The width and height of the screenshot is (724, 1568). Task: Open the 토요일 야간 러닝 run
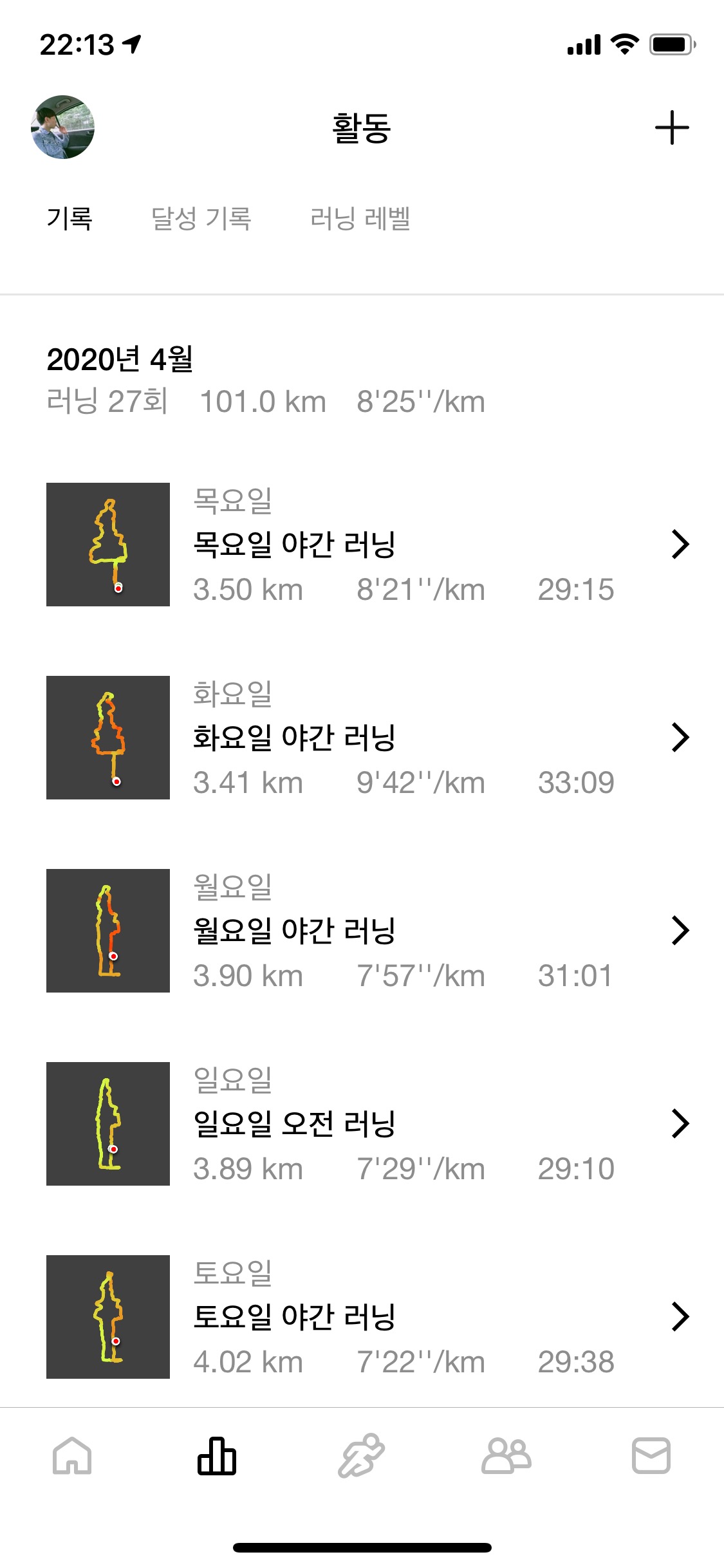(362, 1317)
